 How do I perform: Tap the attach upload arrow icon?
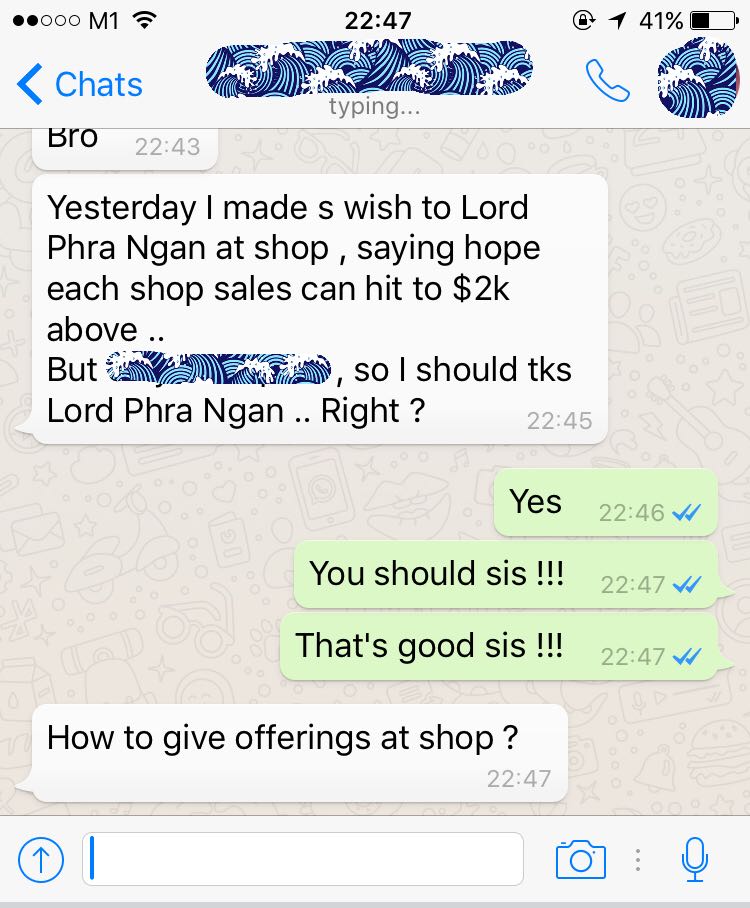(41, 859)
